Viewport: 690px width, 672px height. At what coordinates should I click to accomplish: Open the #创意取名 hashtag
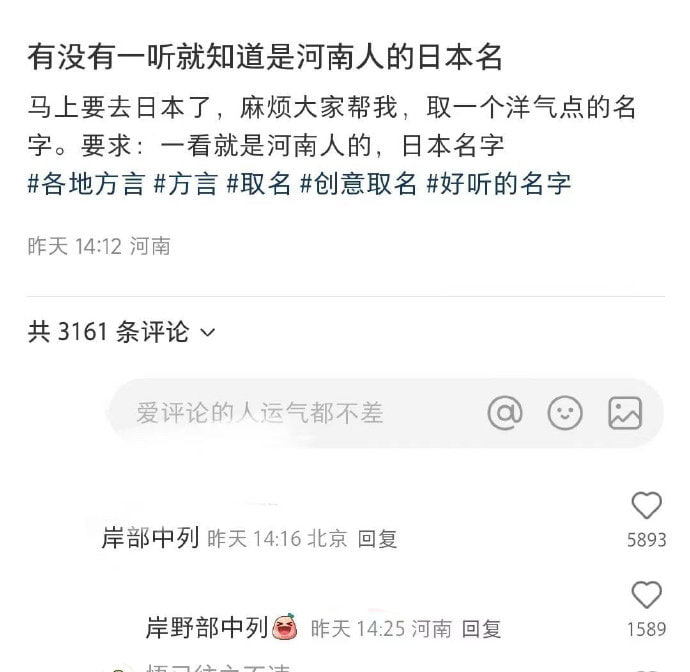pos(359,184)
